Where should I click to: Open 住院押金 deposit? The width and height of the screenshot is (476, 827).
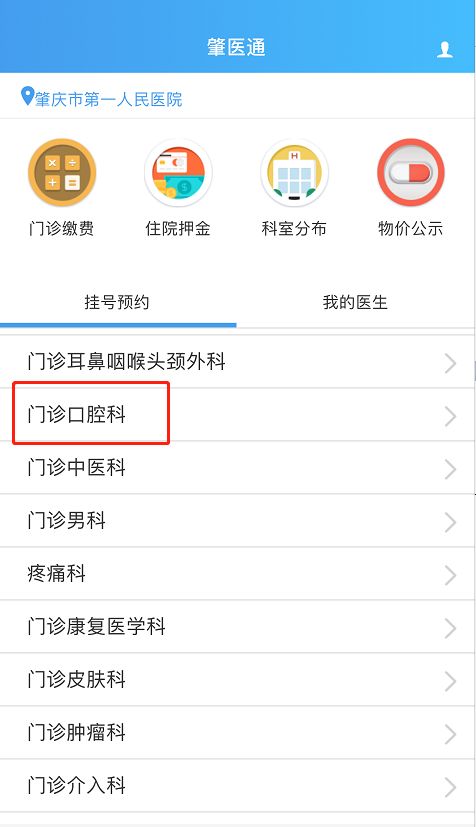tap(178, 189)
